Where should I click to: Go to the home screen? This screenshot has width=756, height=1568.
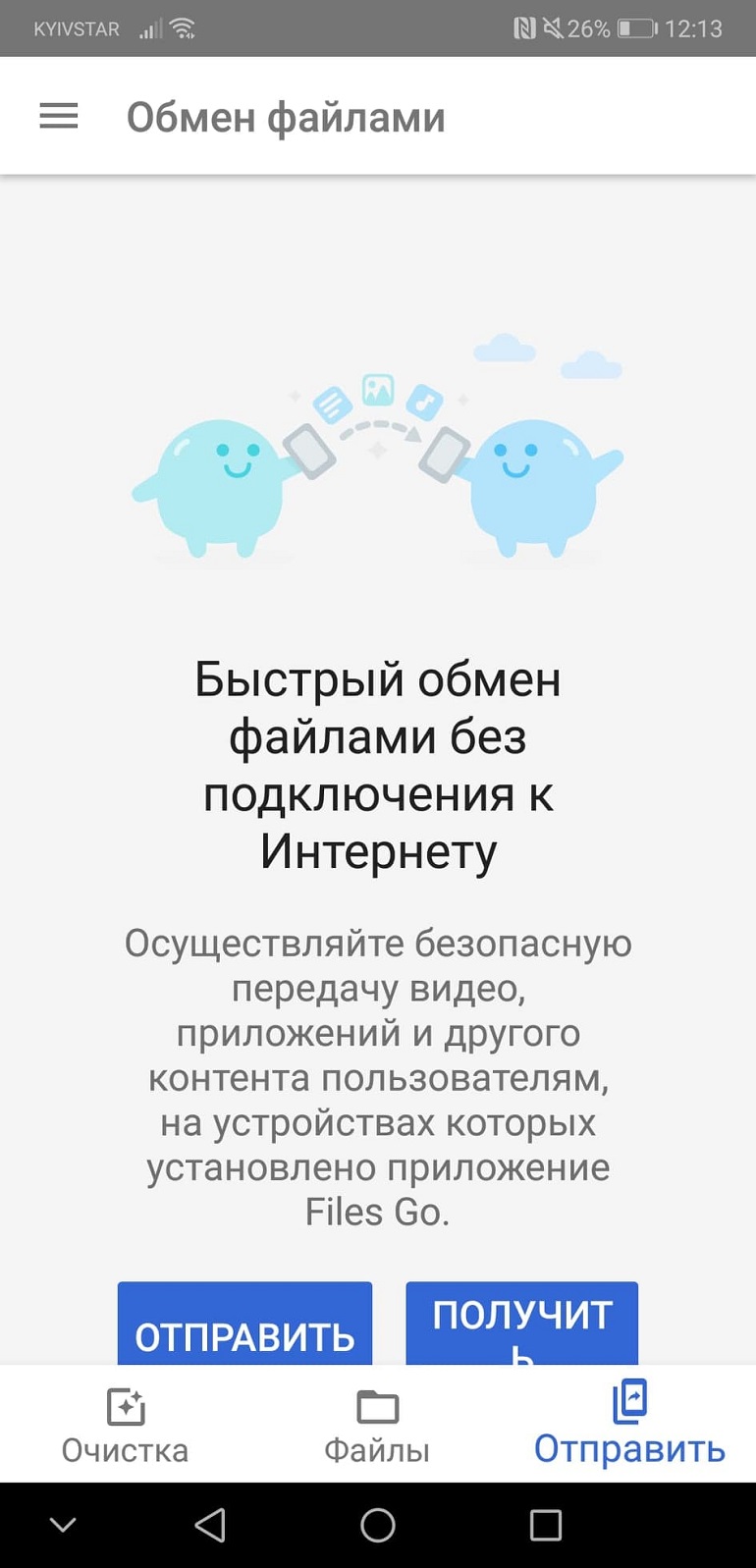[378, 1525]
